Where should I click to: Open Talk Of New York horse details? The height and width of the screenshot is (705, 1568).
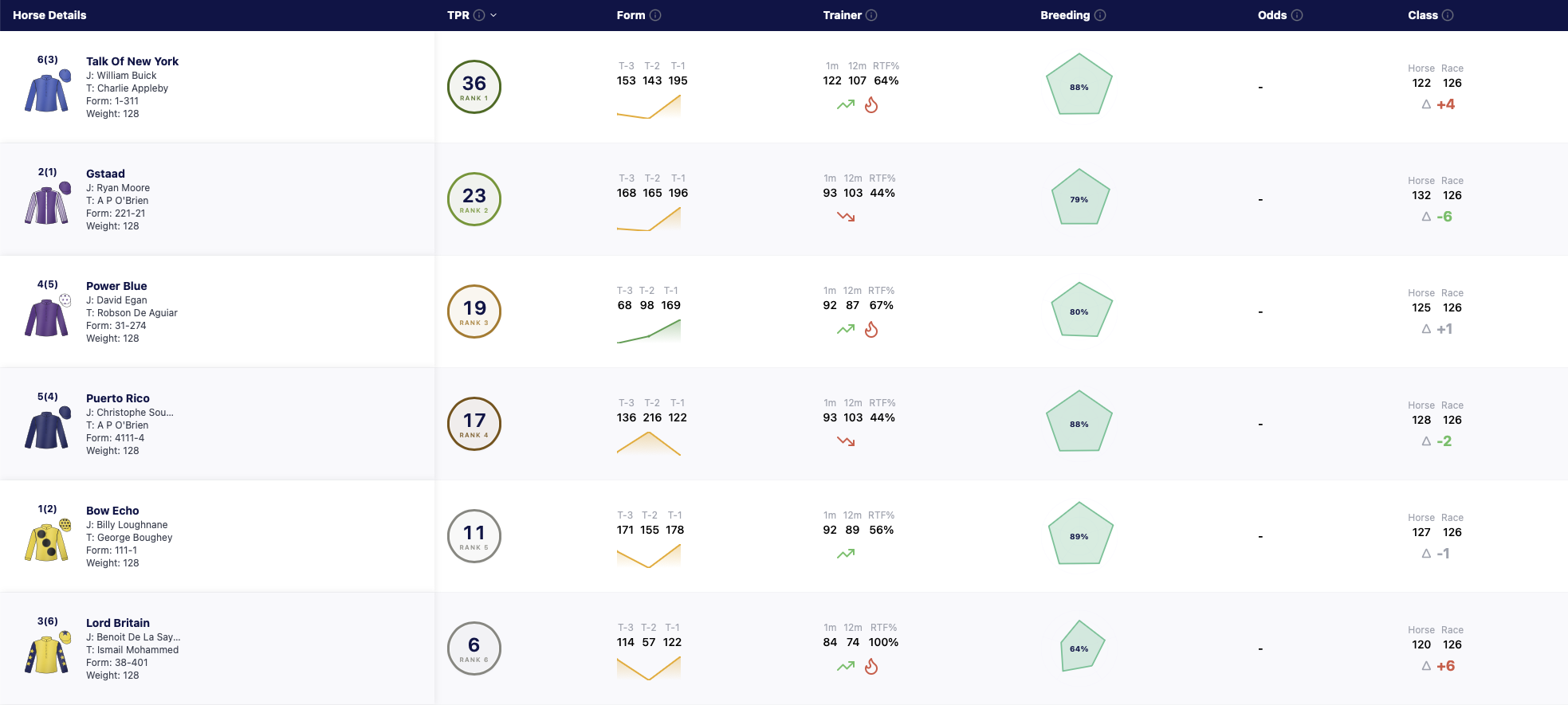[x=132, y=61]
